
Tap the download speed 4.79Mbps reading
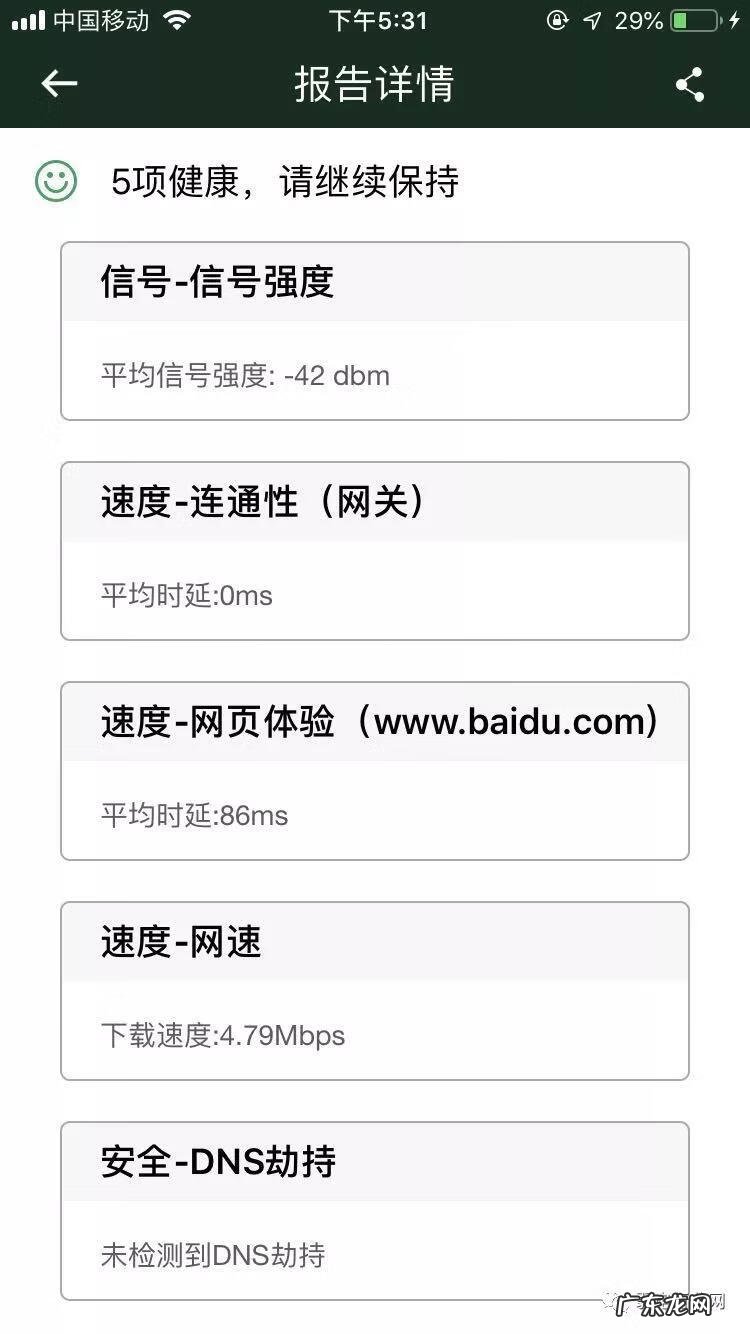coord(220,1036)
